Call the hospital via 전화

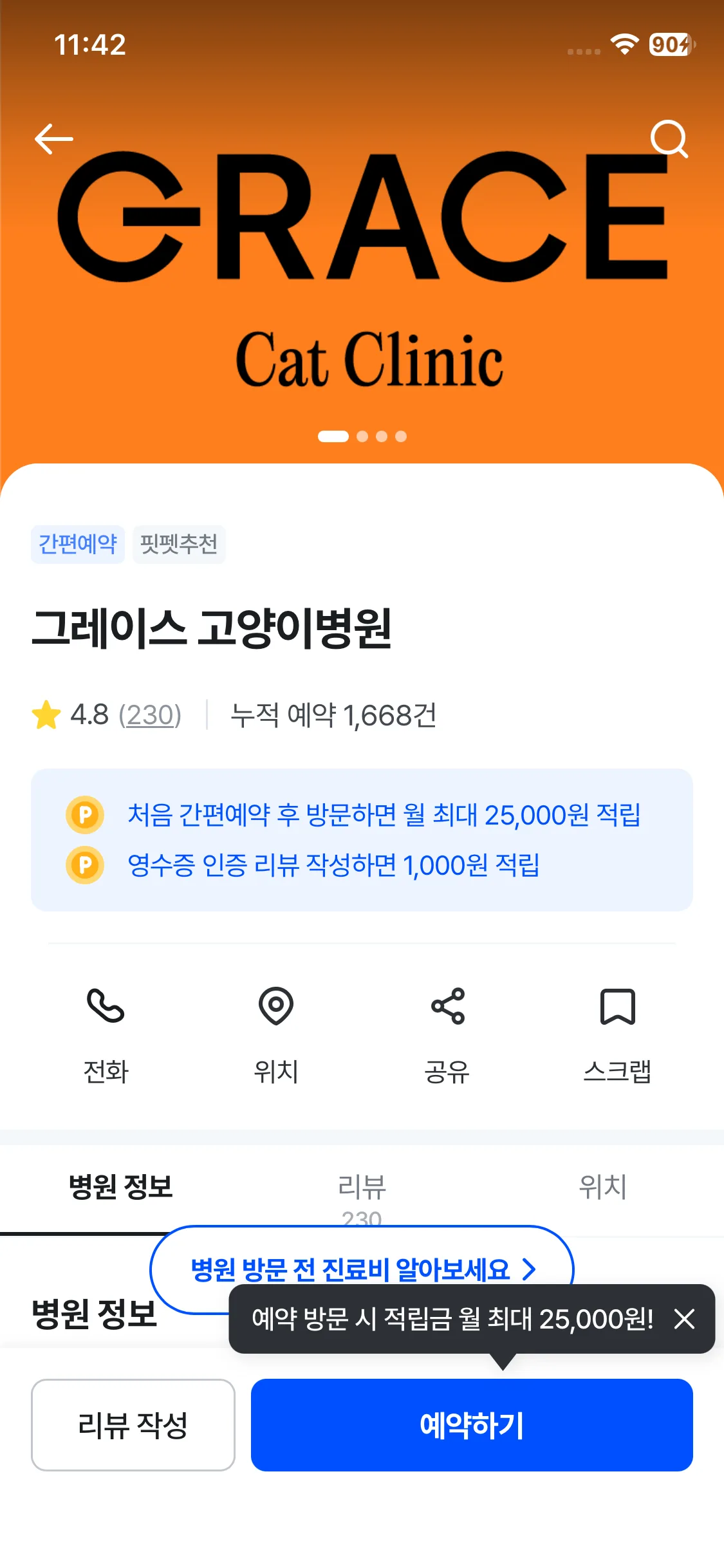[106, 1034]
